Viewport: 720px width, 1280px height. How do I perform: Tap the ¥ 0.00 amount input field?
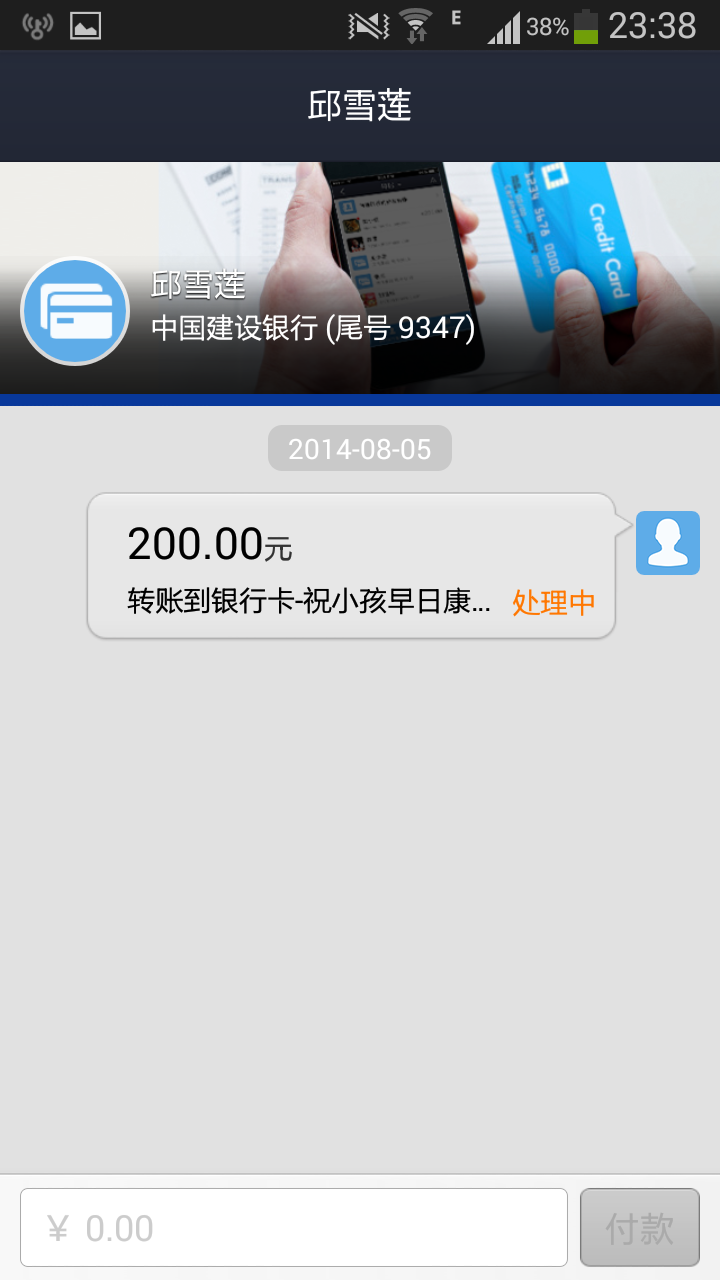tap(294, 1228)
